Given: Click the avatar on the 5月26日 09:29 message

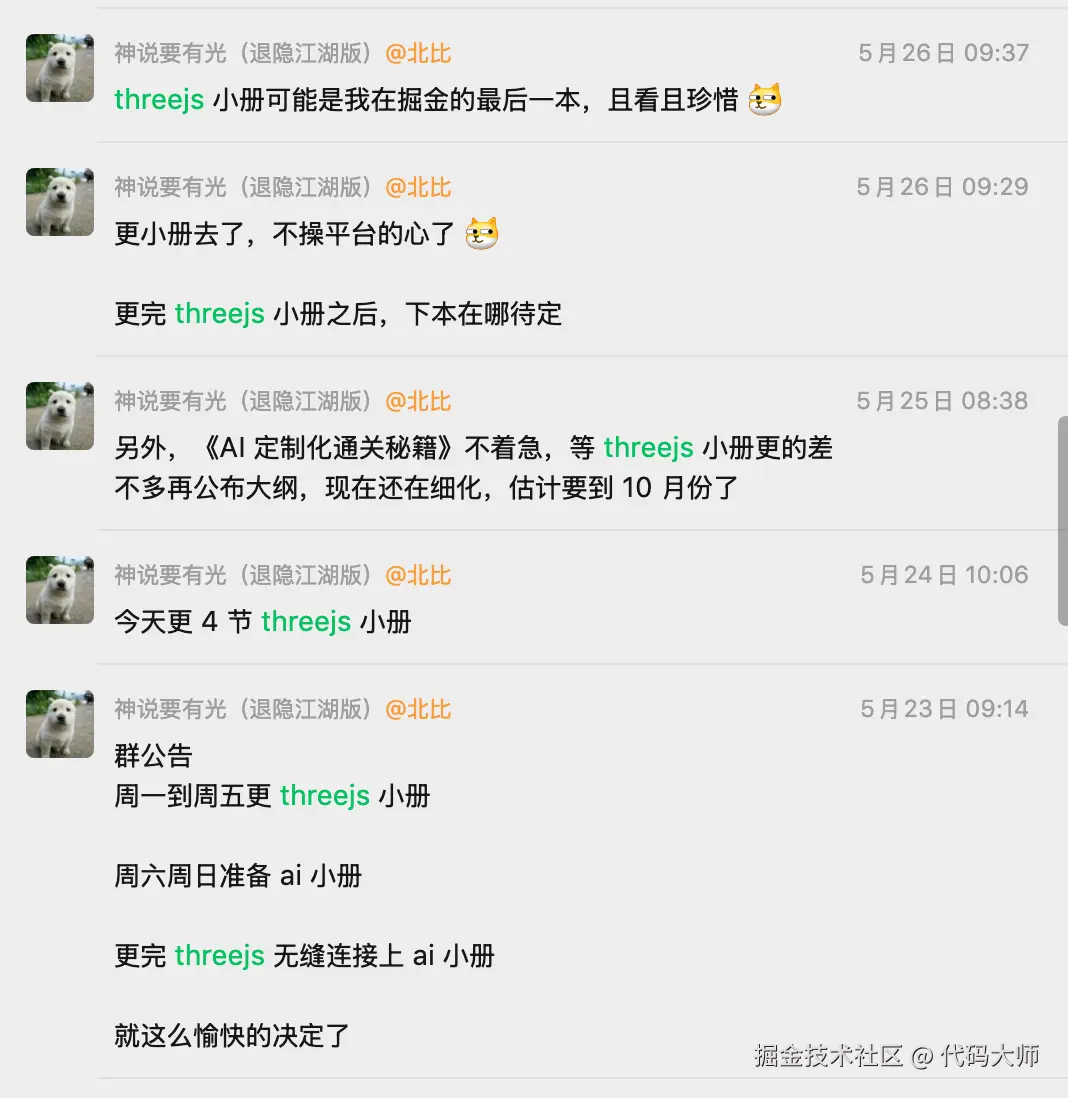Looking at the screenshot, I should [x=59, y=201].
